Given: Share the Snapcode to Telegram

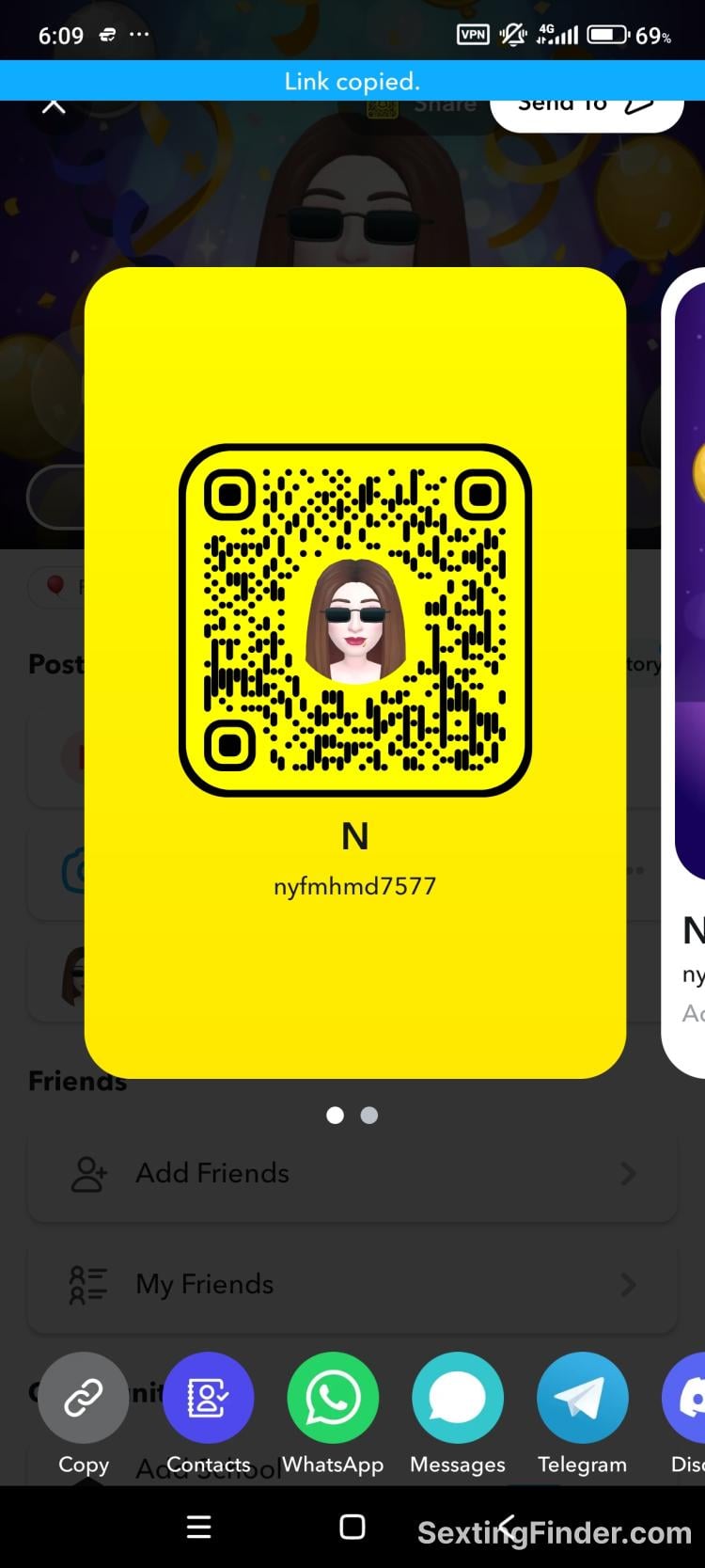Looking at the screenshot, I should point(582,1399).
